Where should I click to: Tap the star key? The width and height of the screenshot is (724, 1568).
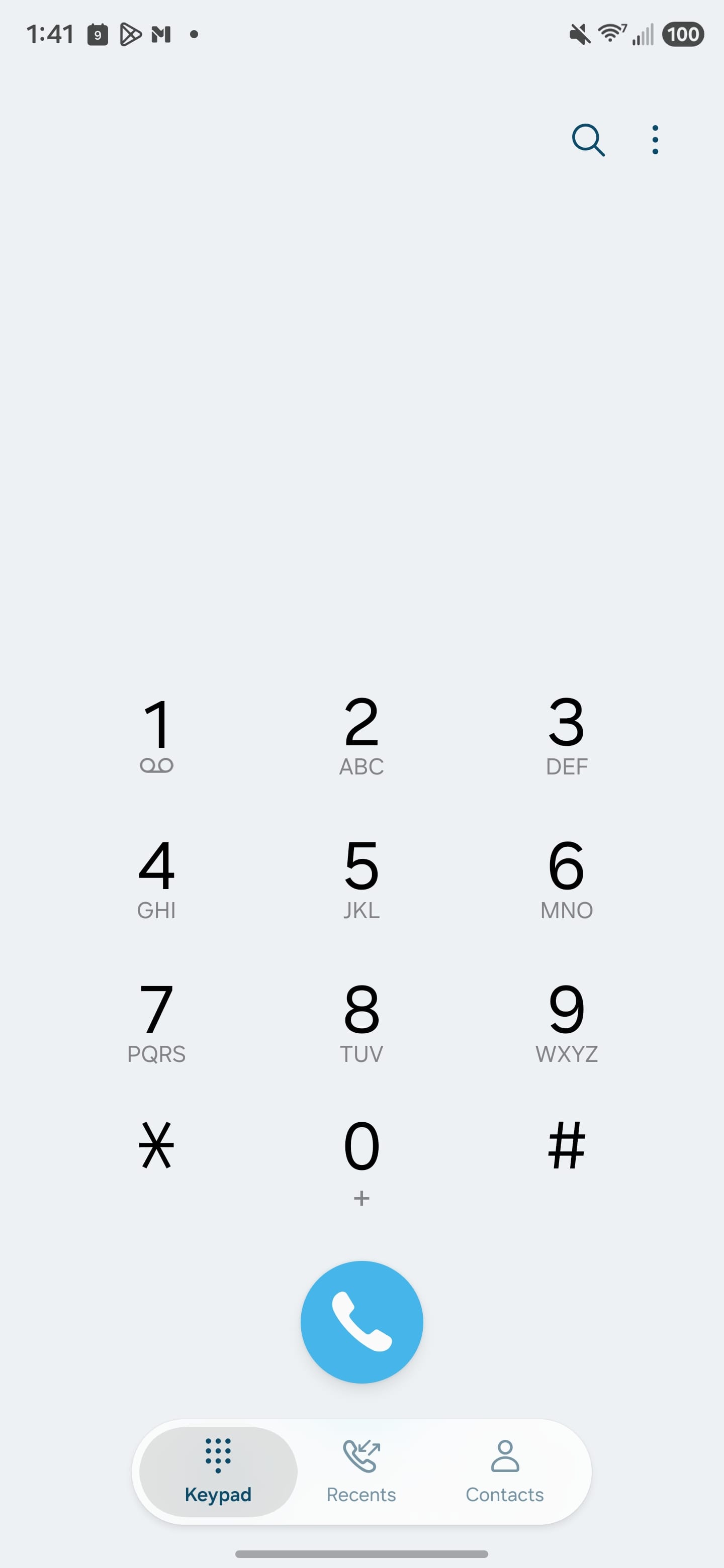click(156, 1145)
